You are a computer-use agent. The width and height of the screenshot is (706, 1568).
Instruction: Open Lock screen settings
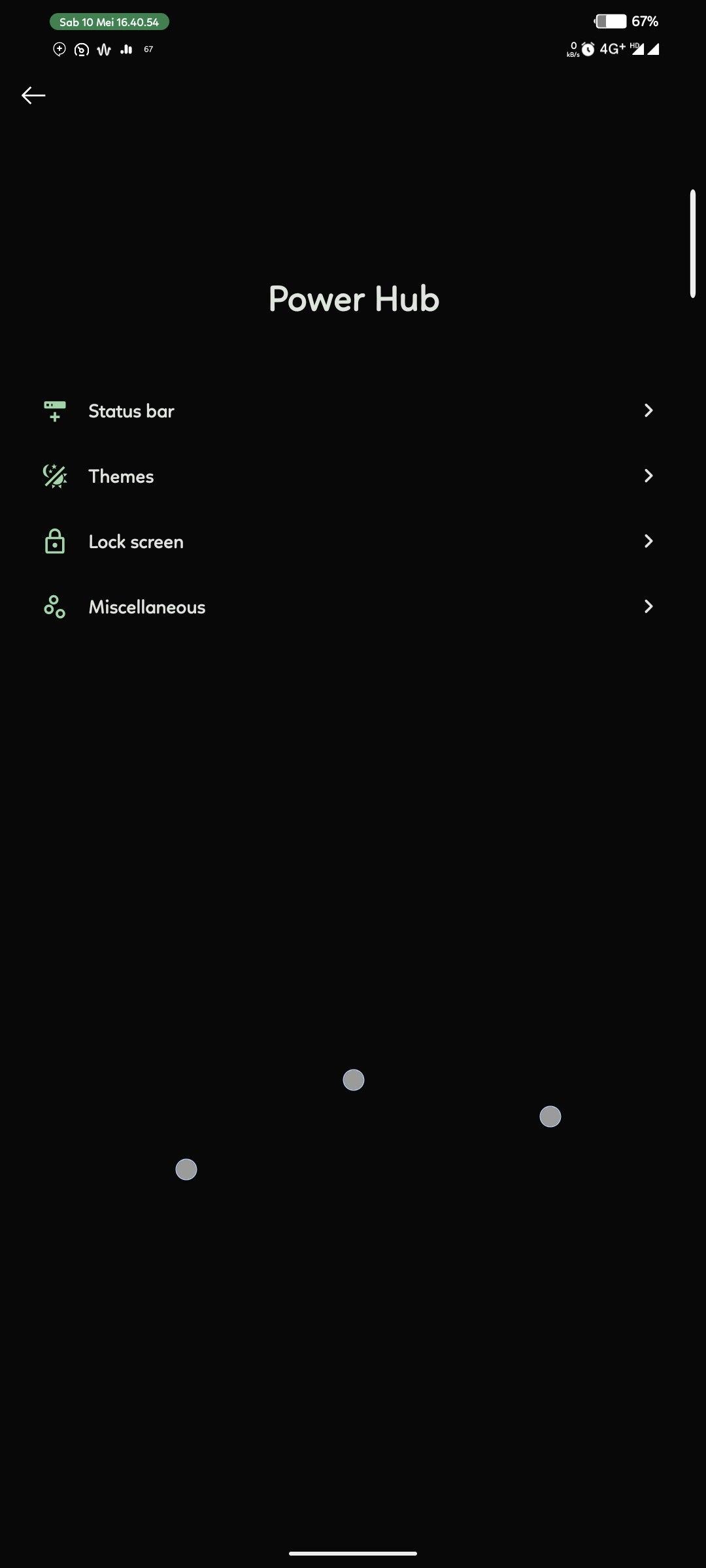(x=353, y=542)
